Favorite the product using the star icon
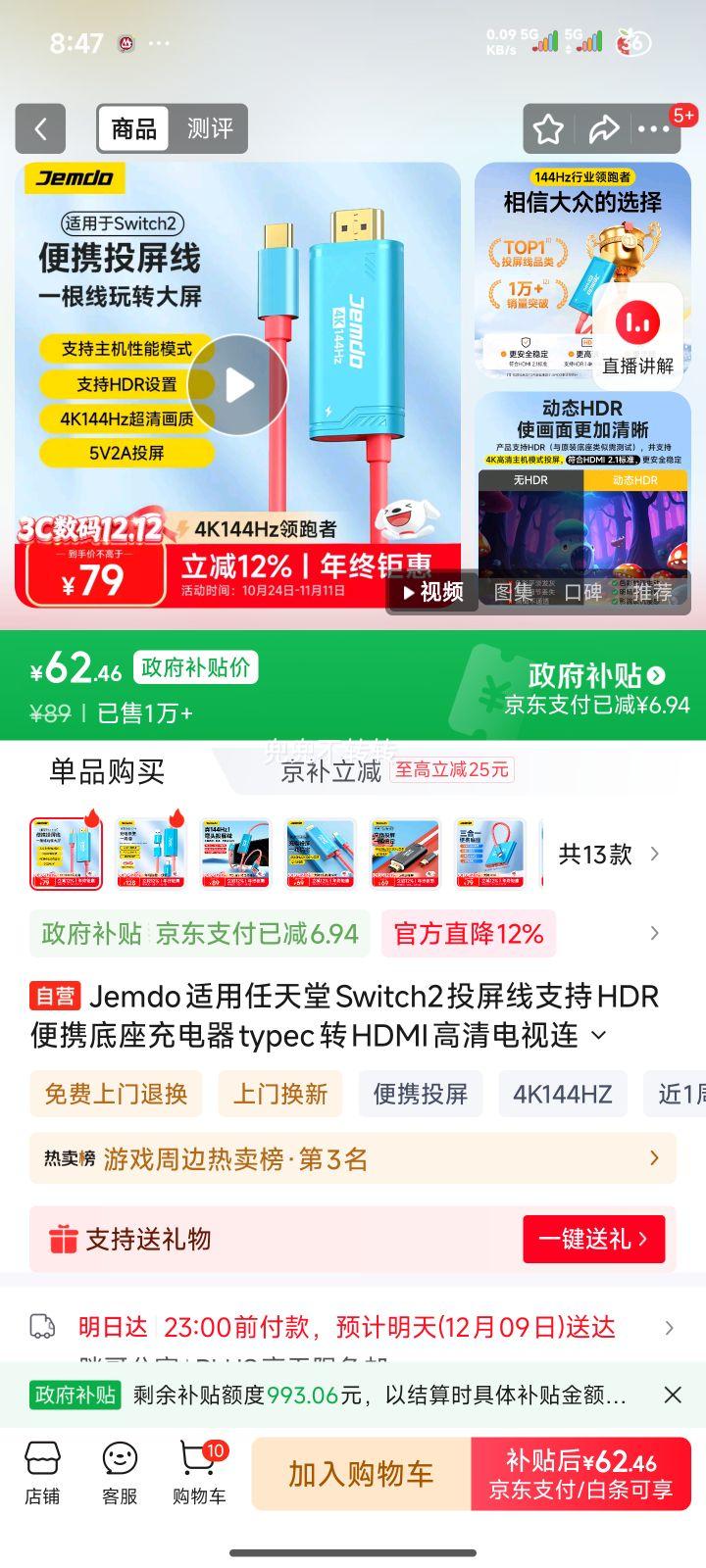Image resolution: width=706 pixels, height=1568 pixels. [547, 128]
